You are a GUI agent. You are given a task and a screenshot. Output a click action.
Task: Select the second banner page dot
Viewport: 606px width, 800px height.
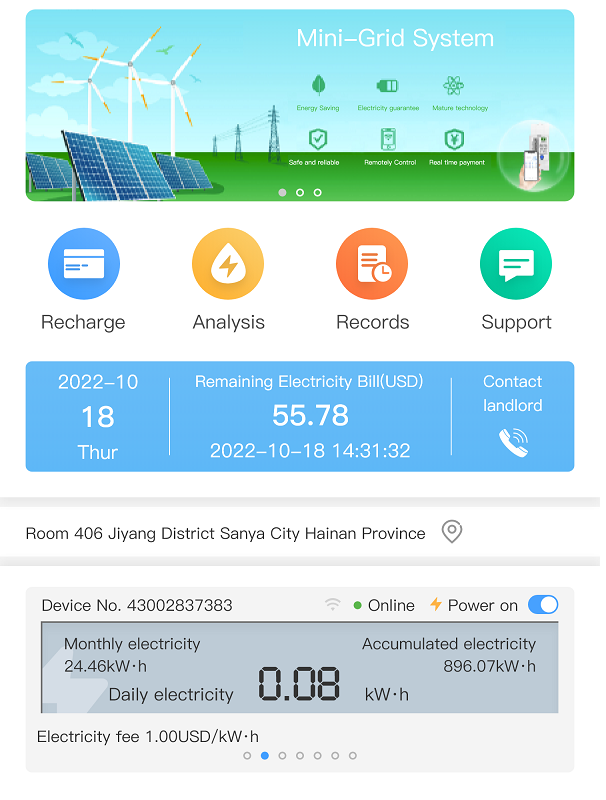(x=300, y=192)
